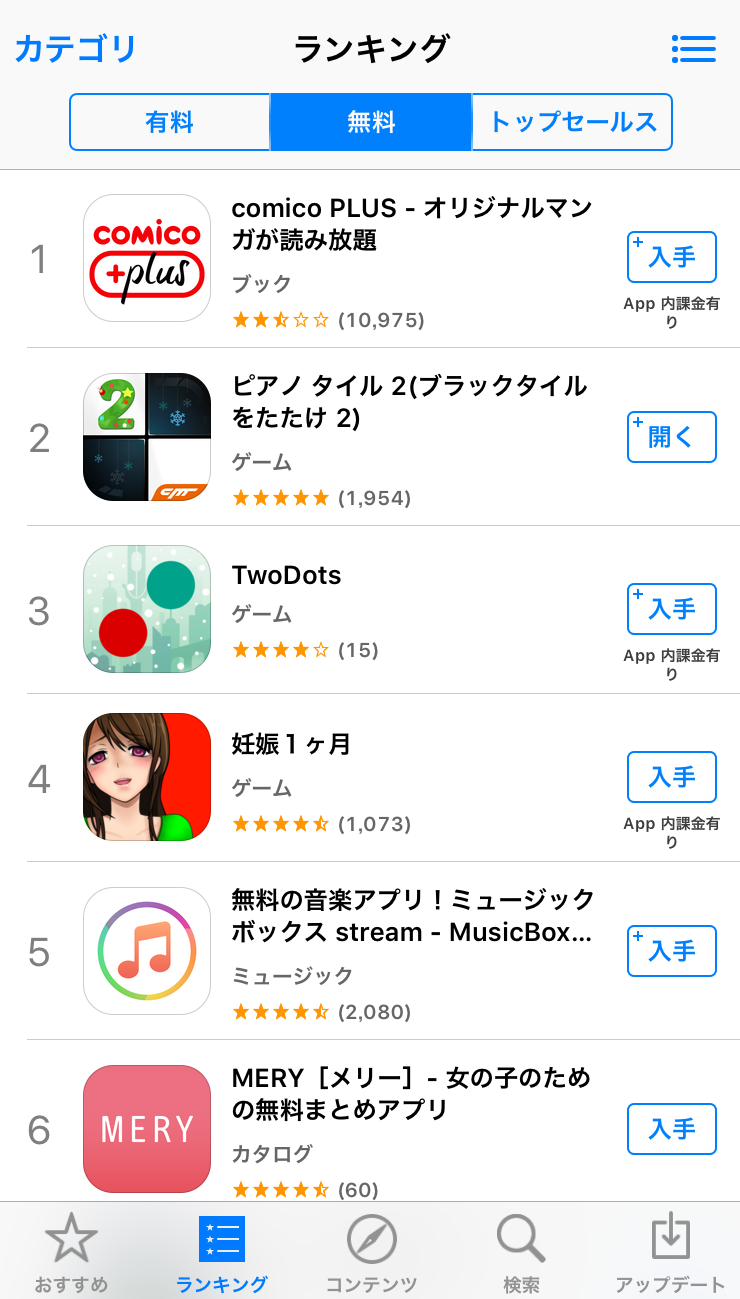Select the ランキング tab at bottom
740x1299 pixels.
(221, 1248)
